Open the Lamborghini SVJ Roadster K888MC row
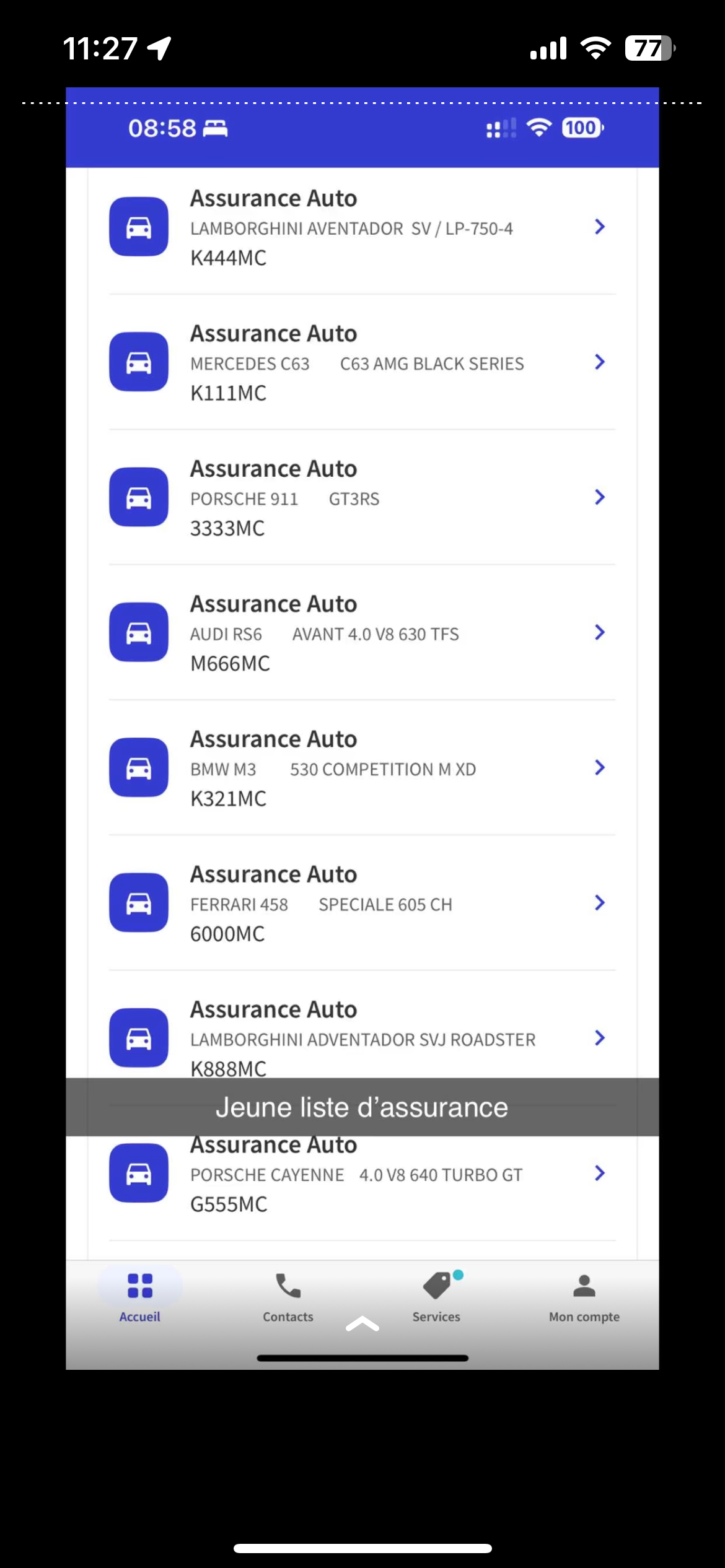Screen dimensions: 725x1568 point(362,1028)
